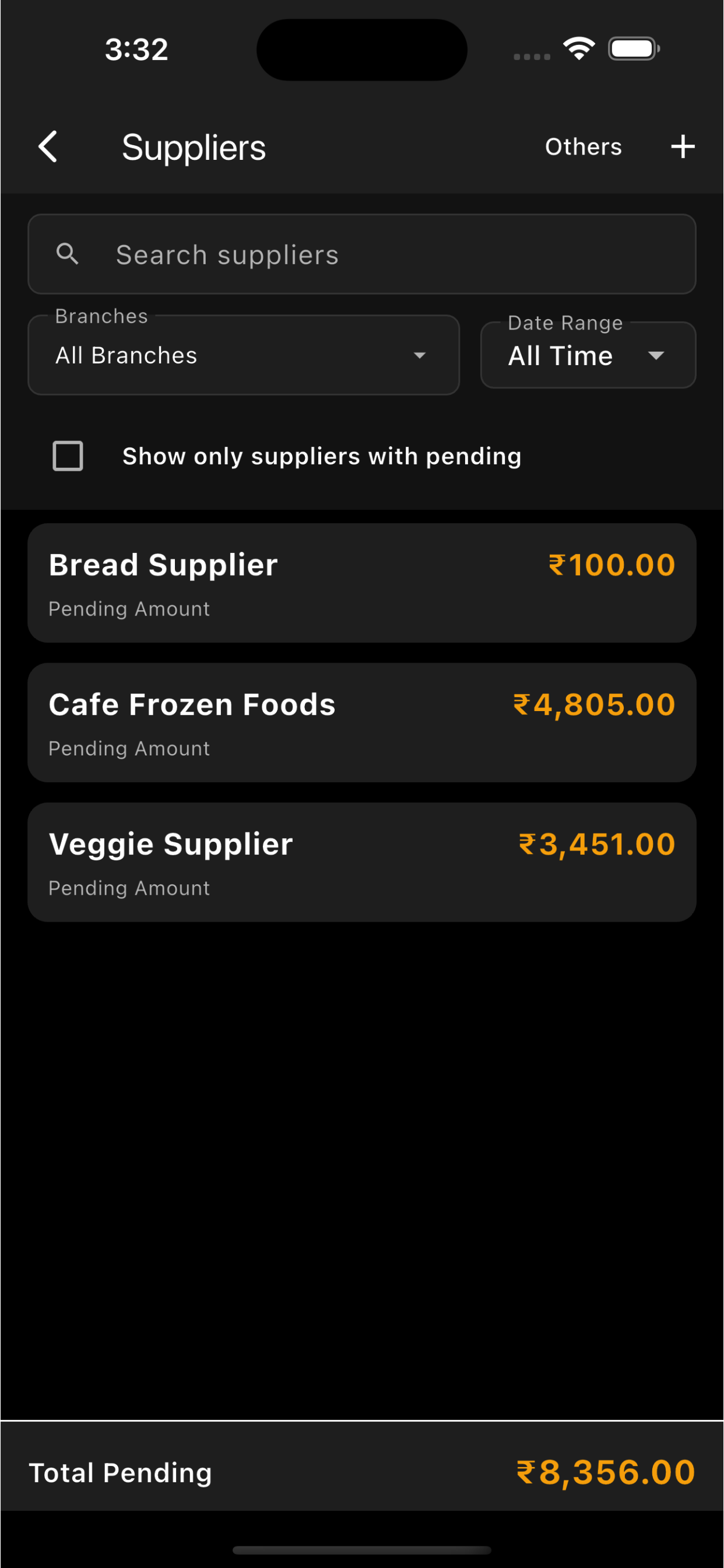Open the Cafe Frozen Foods card
This screenshot has height=1568, width=724.
[x=362, y=723]
